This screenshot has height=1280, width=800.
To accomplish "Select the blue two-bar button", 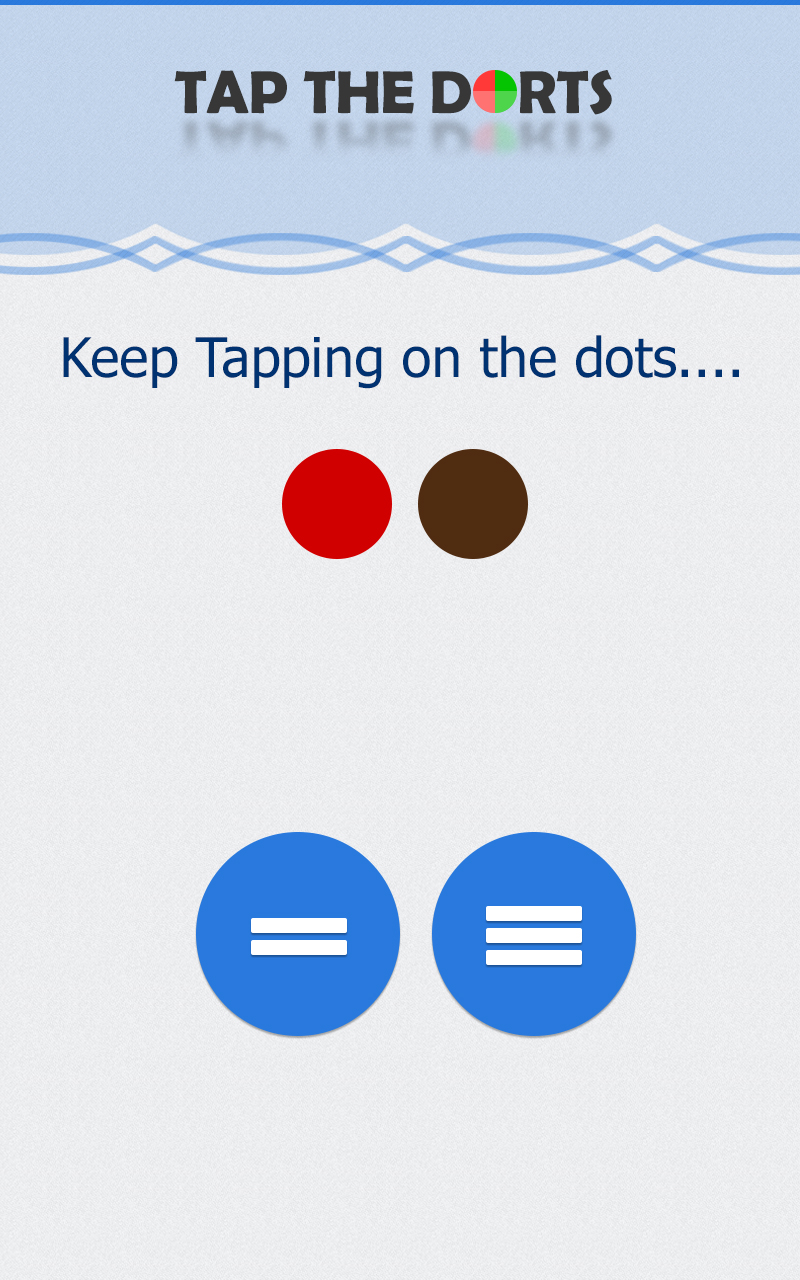I will 298,934.
